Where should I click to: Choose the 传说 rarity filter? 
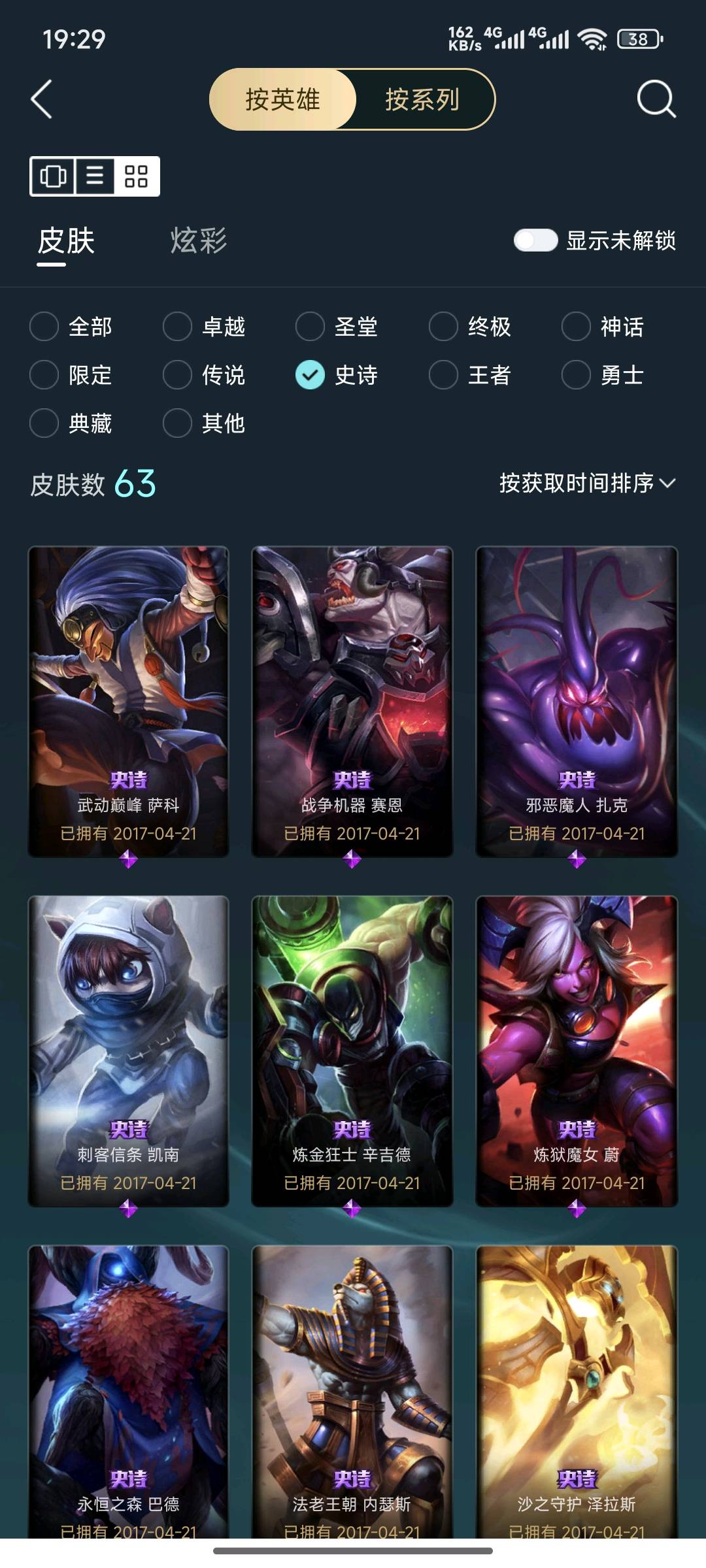[x=178, y=375]
